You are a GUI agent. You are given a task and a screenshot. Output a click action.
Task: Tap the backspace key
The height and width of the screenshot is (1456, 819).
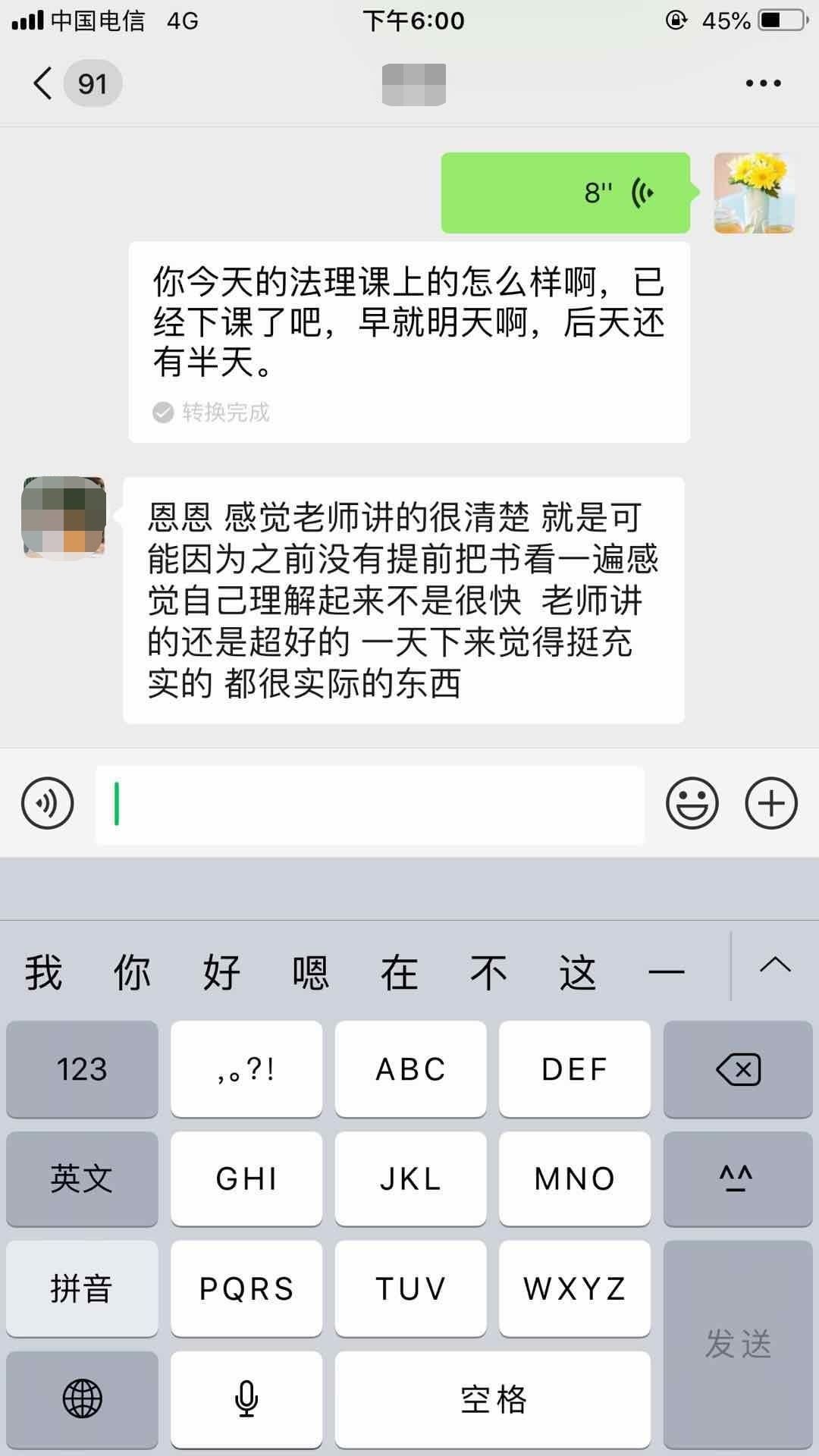[737, 1069]
